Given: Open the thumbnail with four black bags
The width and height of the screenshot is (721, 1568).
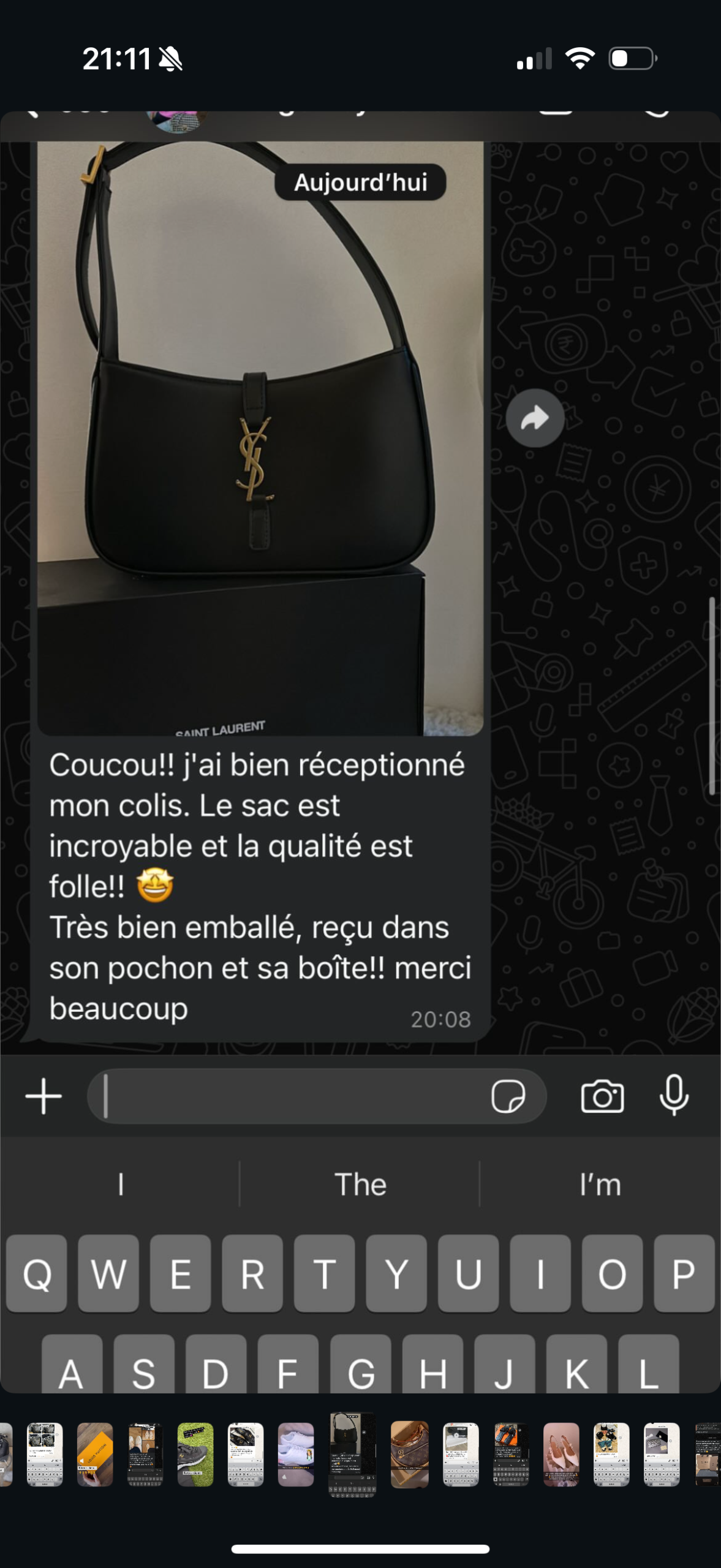Looking at the screenshot, I should (44, 1453).
